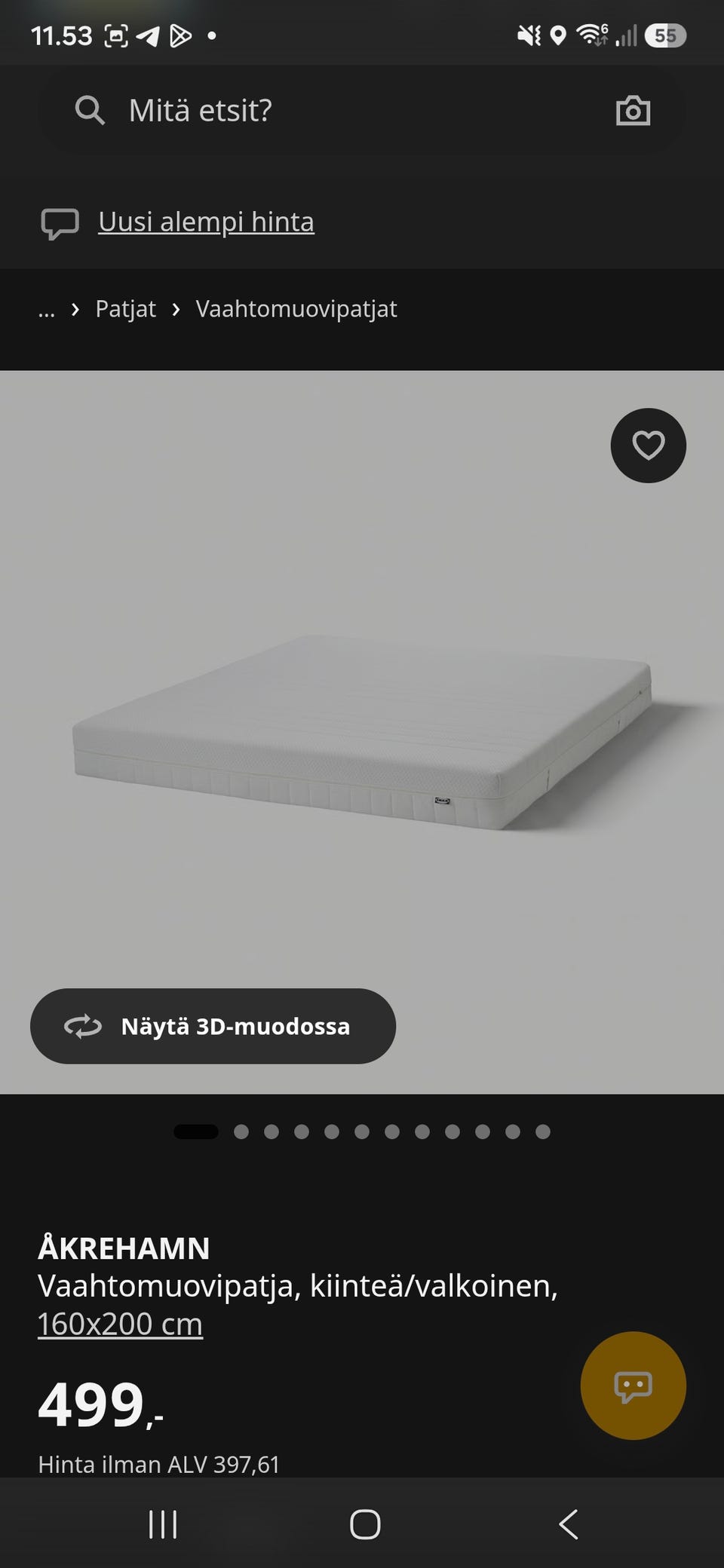Change the size via the 160x200 cm link
Screen dimensions: 724x1568
[x=120, y=1324]
